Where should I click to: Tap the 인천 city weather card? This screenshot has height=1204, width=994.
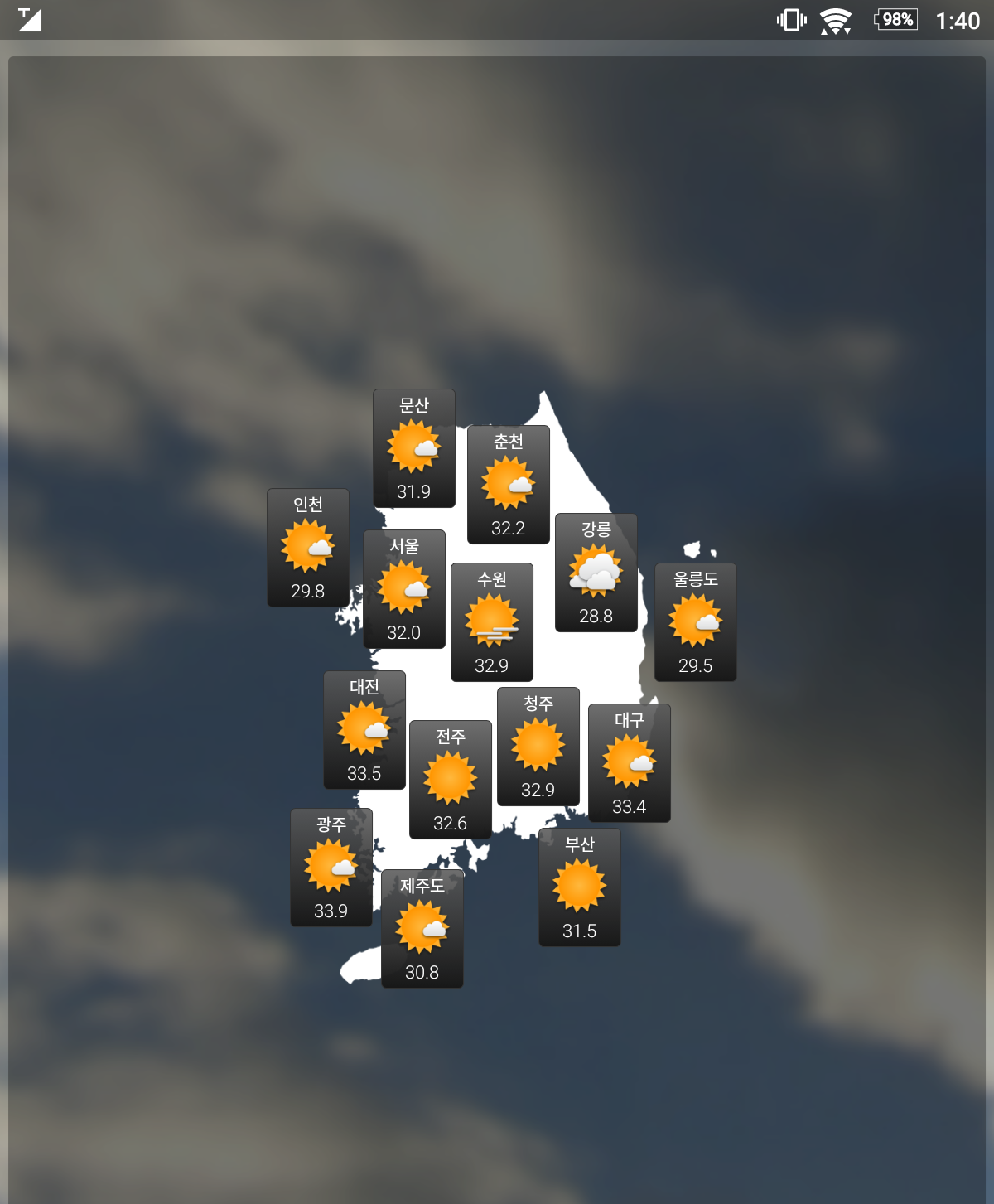[307, 547]
